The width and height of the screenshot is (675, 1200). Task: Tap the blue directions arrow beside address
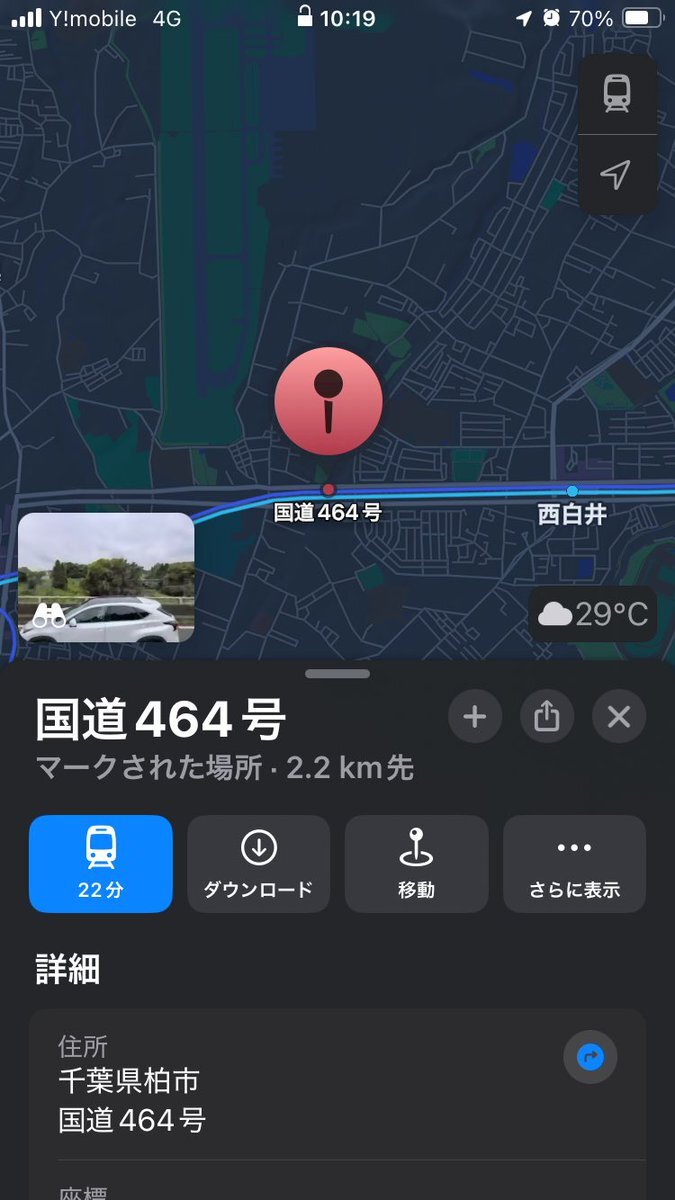coord(590,1057)
